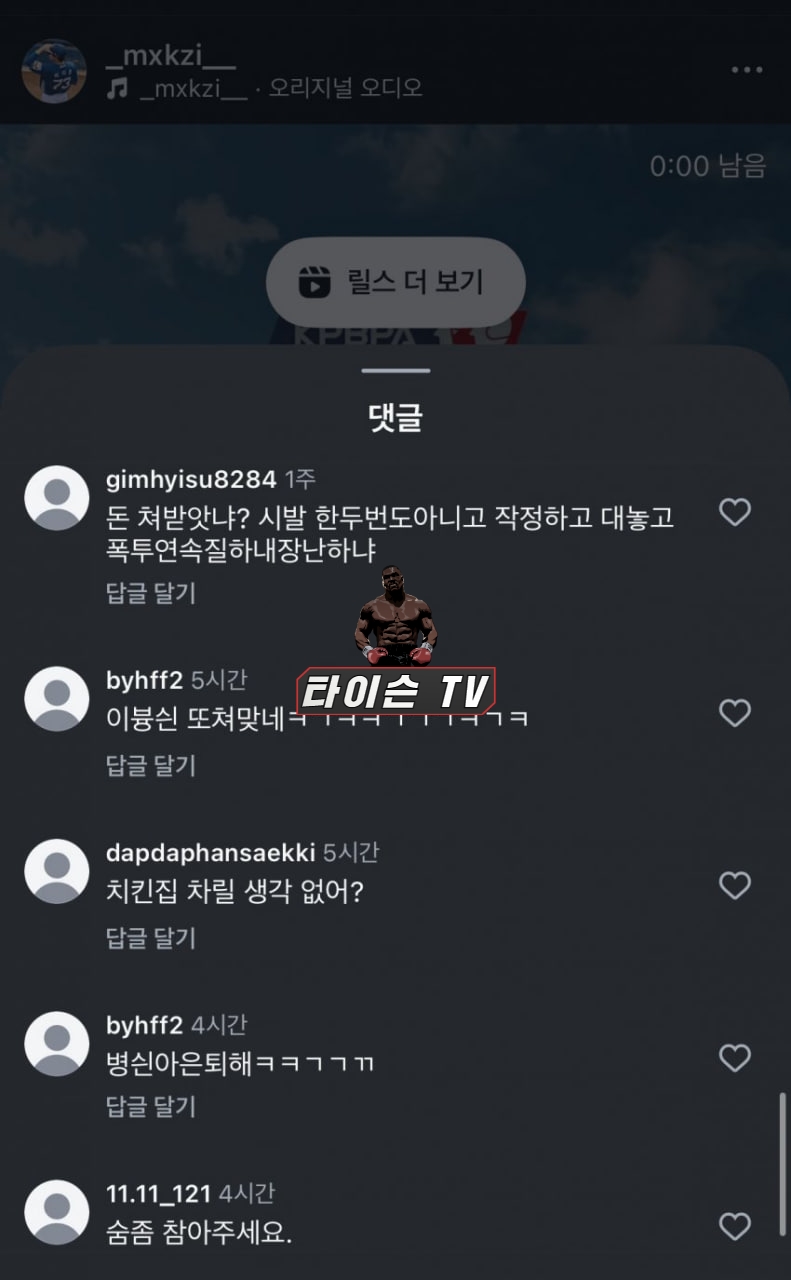Tap the 릴스 더 보기 button

point(395,283)
